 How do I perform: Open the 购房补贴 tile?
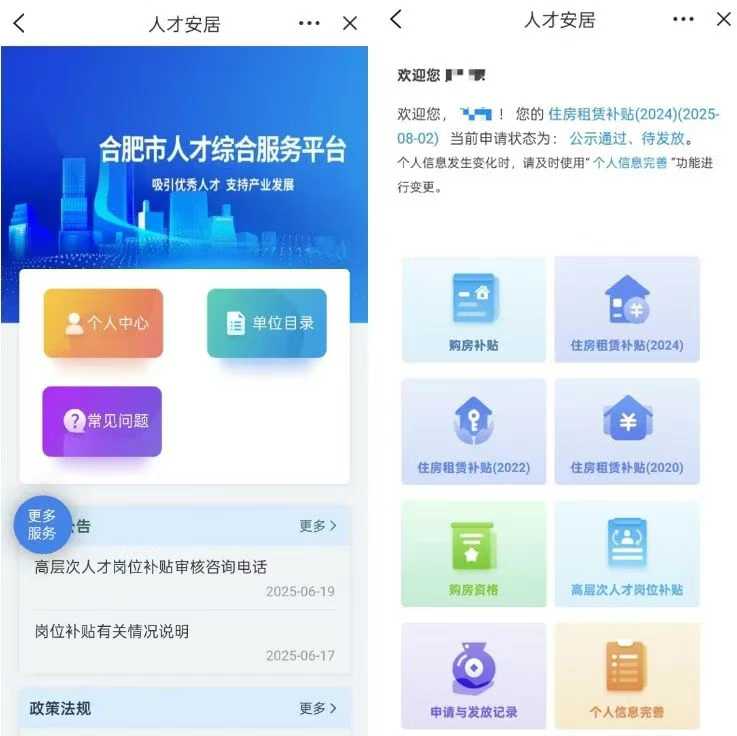coord(474,309)
